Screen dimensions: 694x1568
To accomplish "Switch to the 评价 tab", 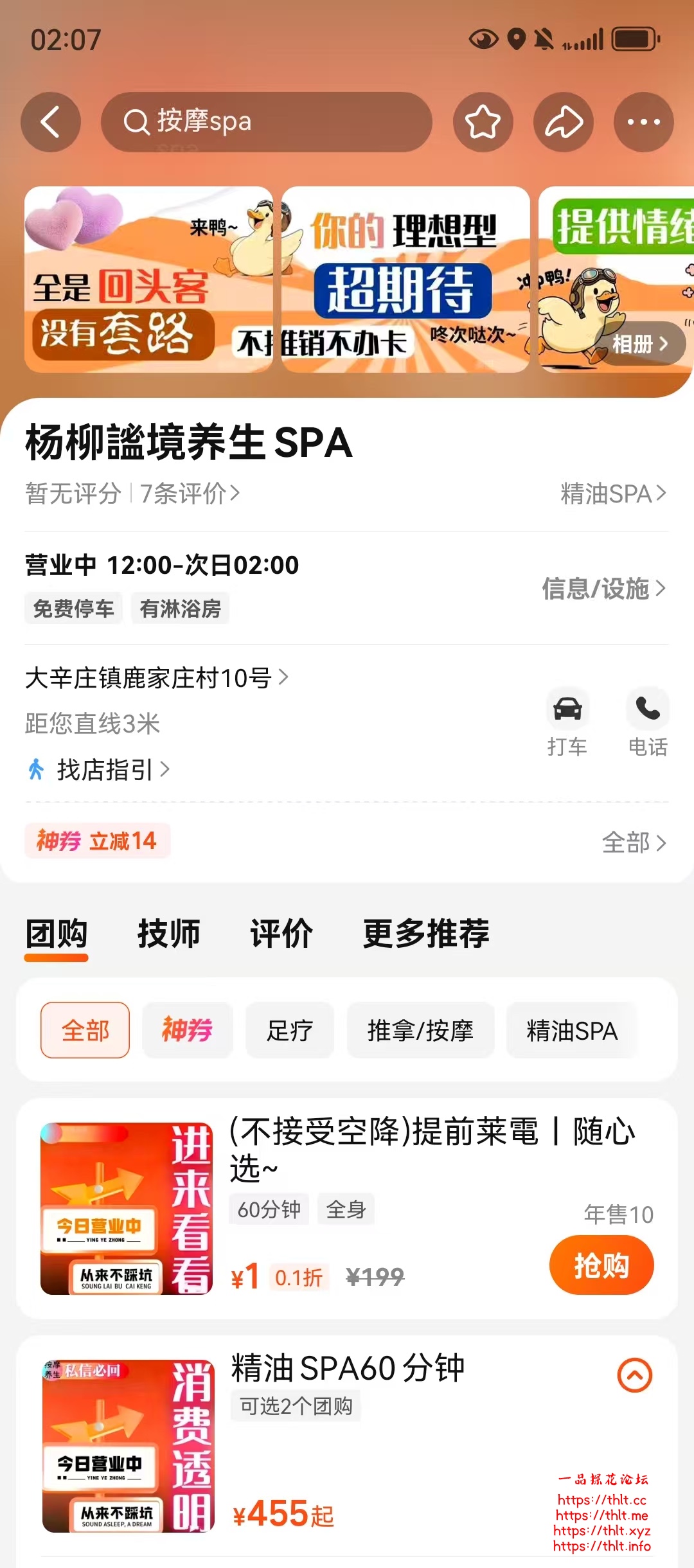I will point(281,934).
